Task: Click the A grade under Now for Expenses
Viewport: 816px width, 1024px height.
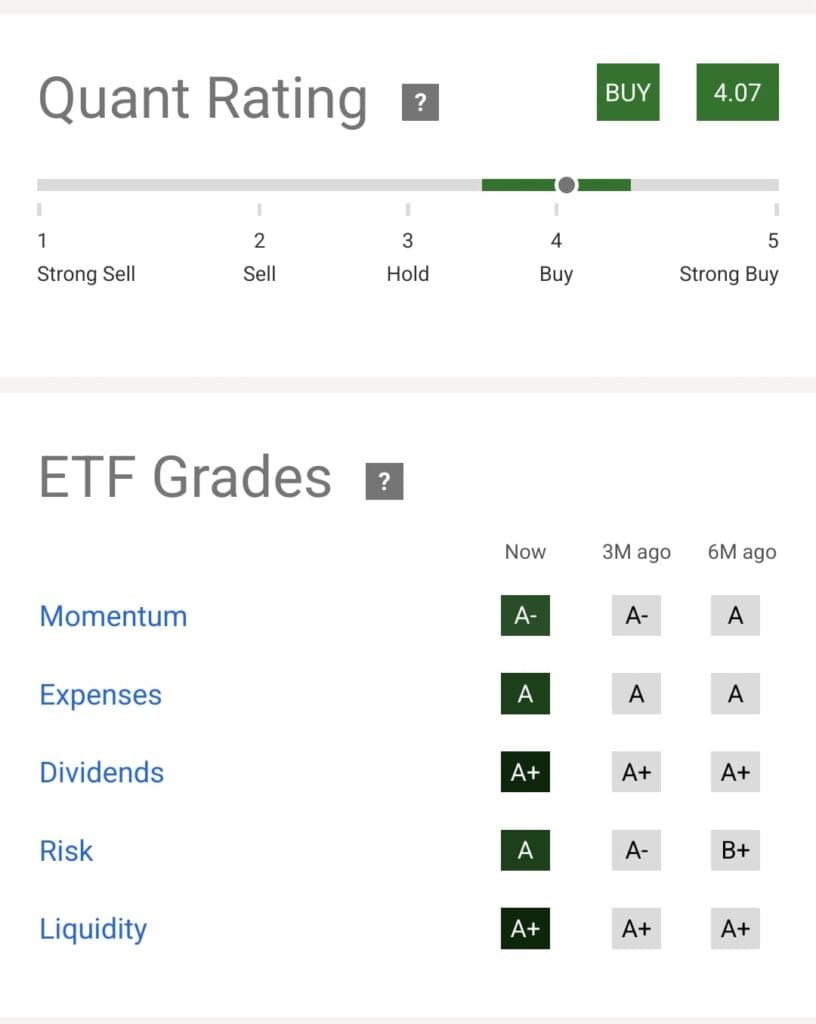Action: 525,694
